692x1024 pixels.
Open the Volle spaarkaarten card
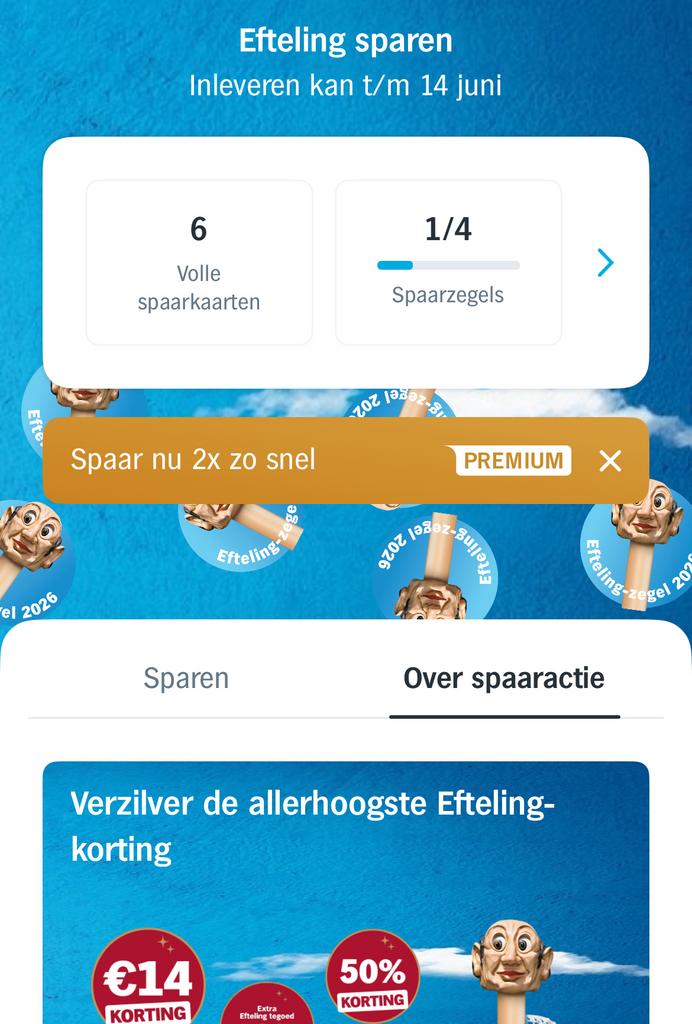(199, 262)
